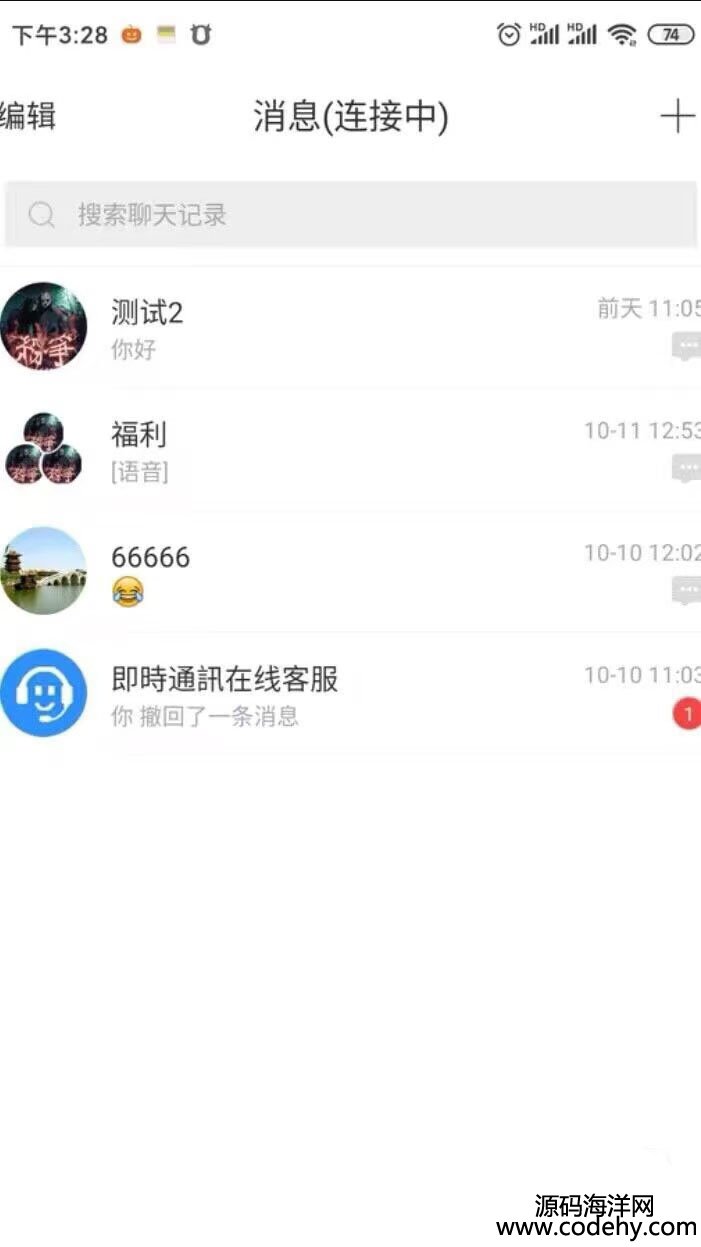Tap the 编辑 edit button
701x1247 pixels.
pyautogui.click(x=28, y=116)
